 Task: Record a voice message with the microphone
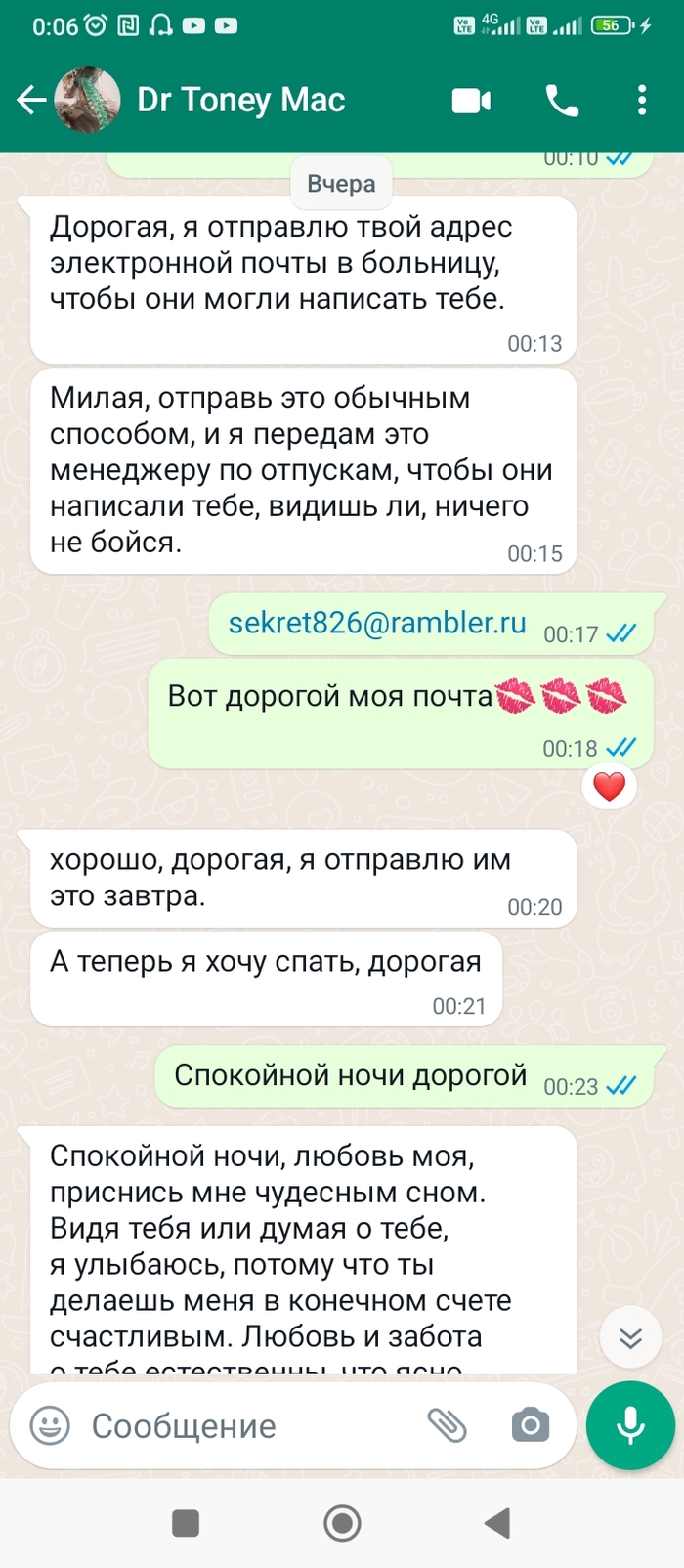point(630,1425)
